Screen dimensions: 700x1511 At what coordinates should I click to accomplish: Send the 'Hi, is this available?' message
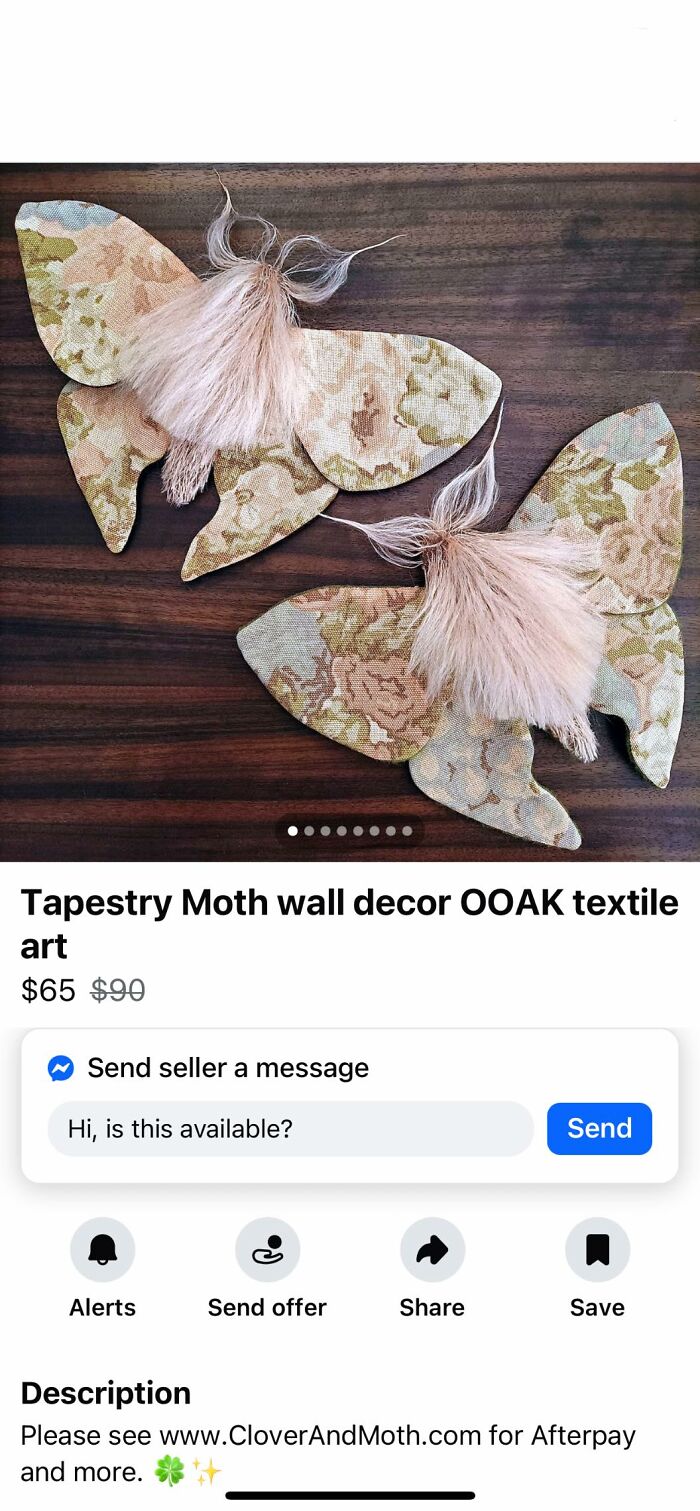click(599, 1128)
